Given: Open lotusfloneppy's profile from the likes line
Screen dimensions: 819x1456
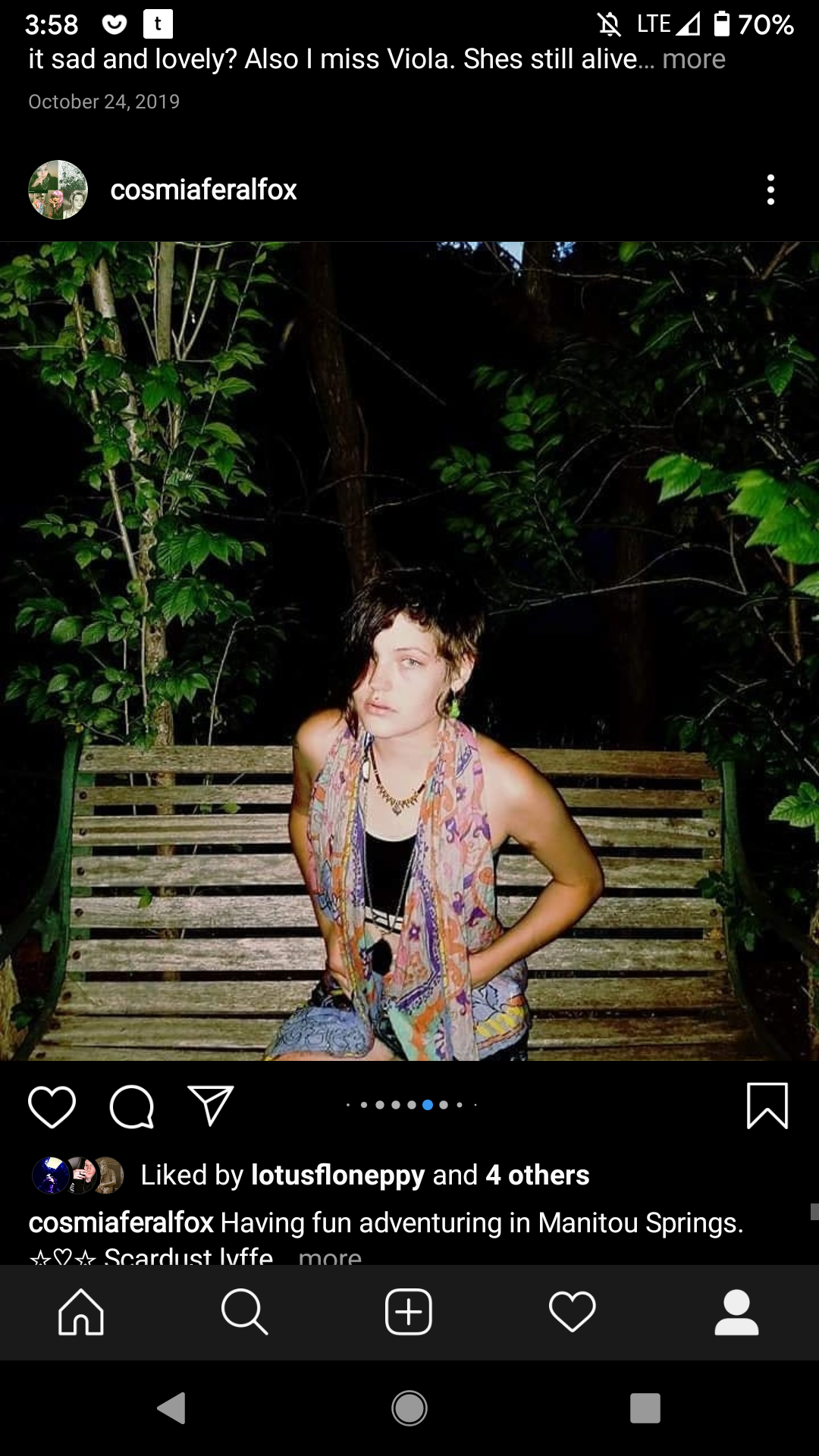Looking at the screenshot, I should point(337,1175).
